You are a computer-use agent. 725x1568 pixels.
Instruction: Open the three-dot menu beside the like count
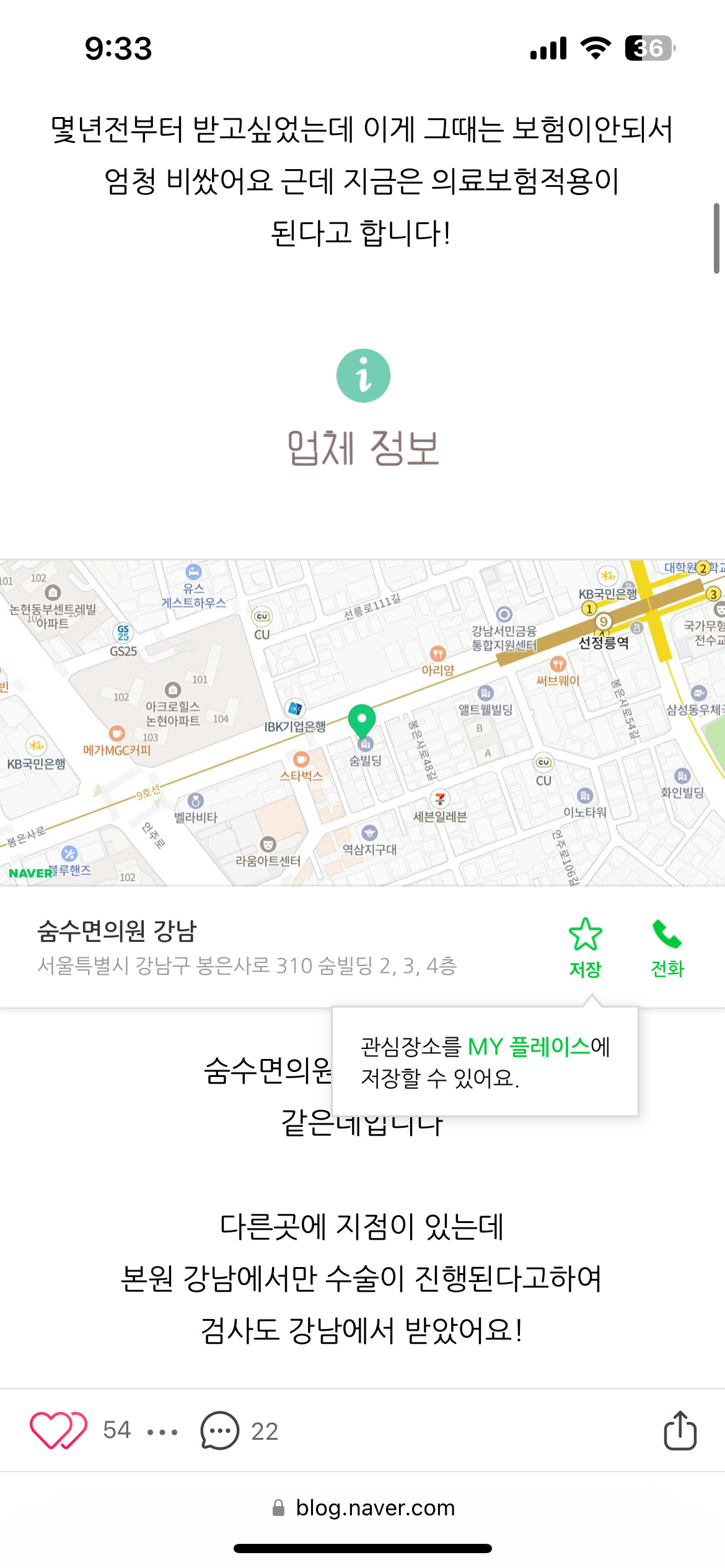coord(162,1432)
